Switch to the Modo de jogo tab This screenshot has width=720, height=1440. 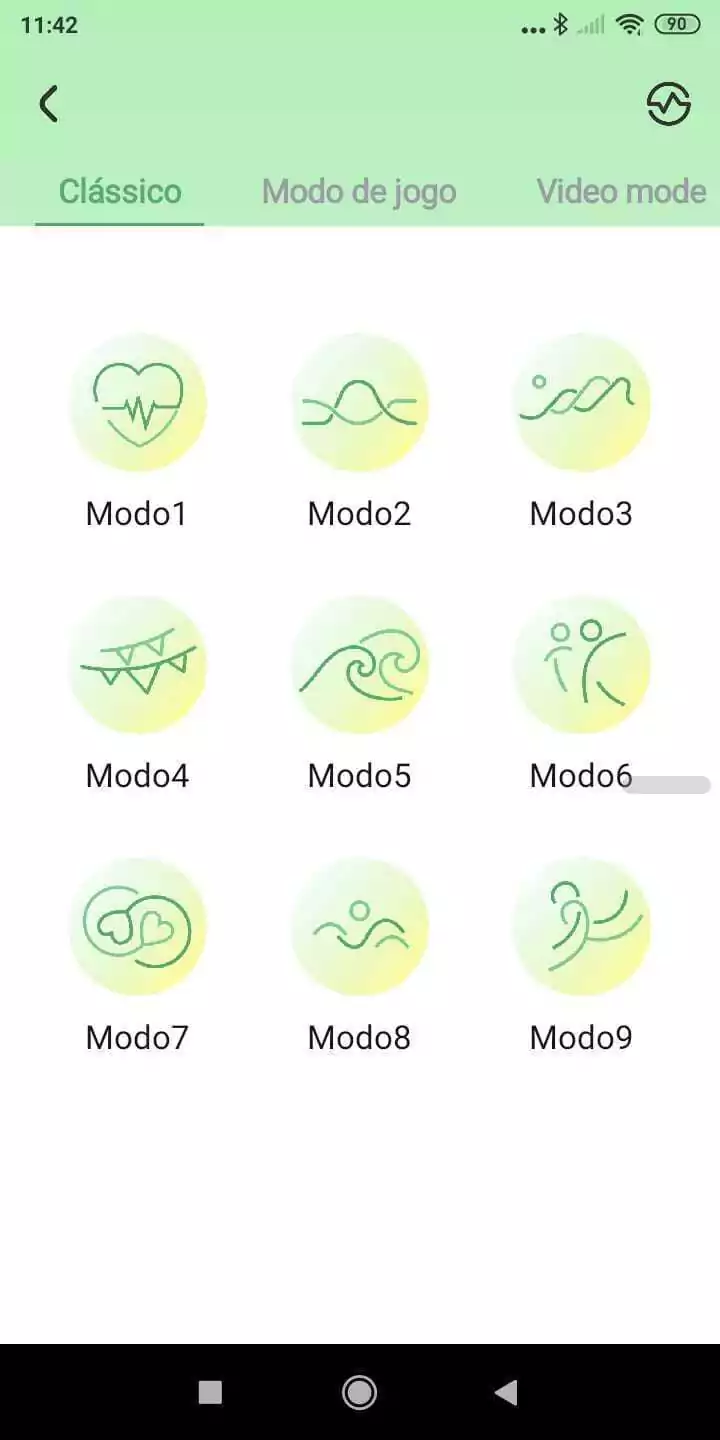359,191
